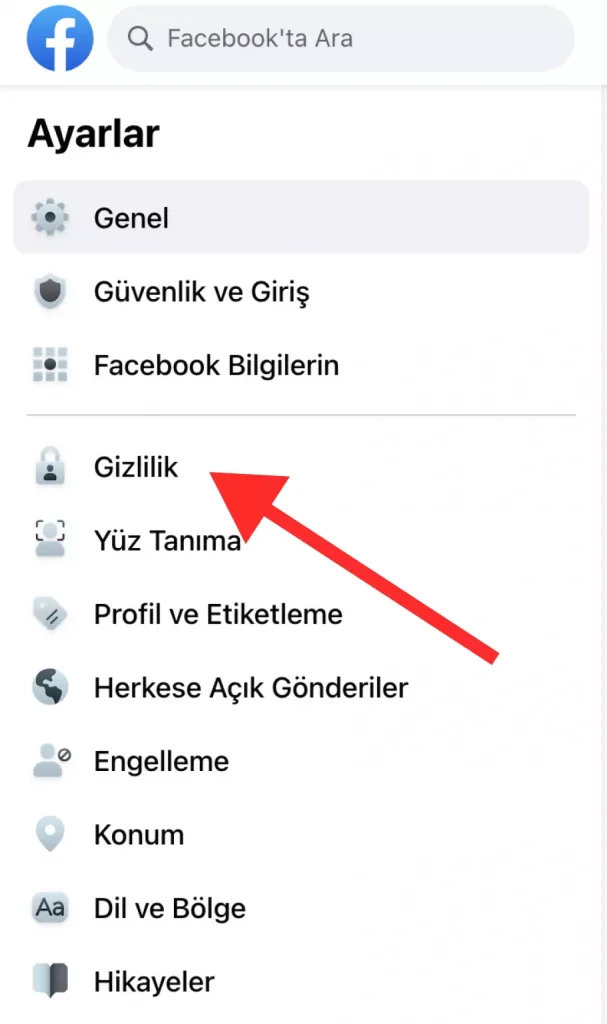Screen dimensions: 607x1024
Task: Select Konum settings
Action: point(138,834)
